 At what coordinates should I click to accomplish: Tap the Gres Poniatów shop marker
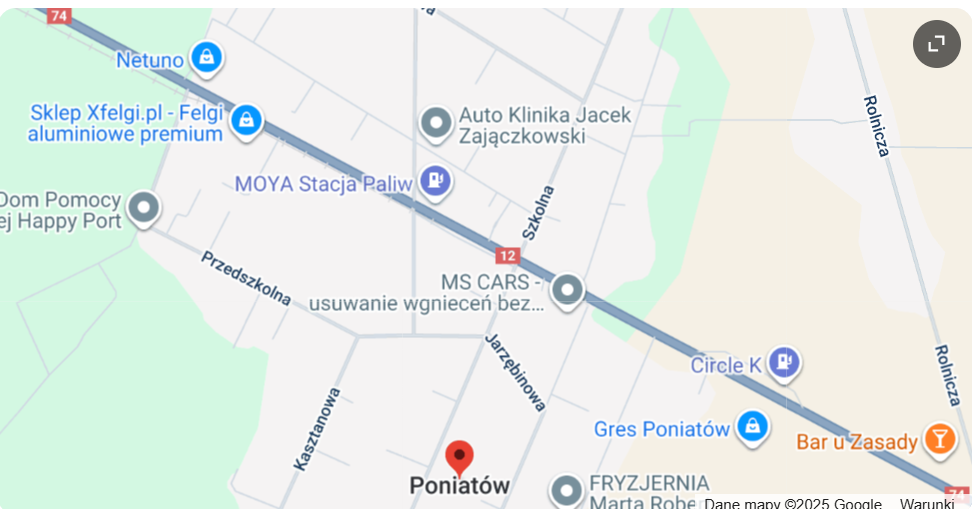pos(752,427)
